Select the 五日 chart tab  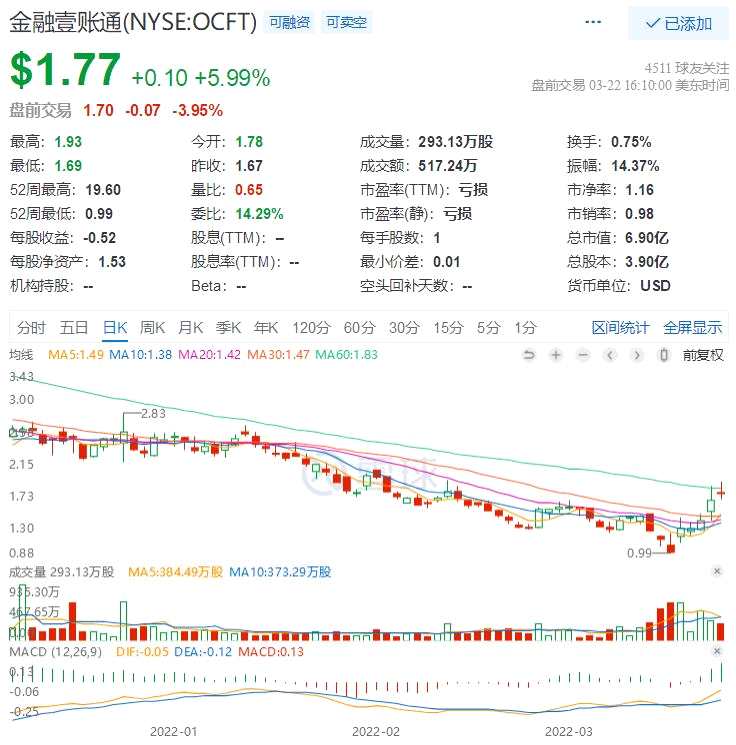(74, 327)
